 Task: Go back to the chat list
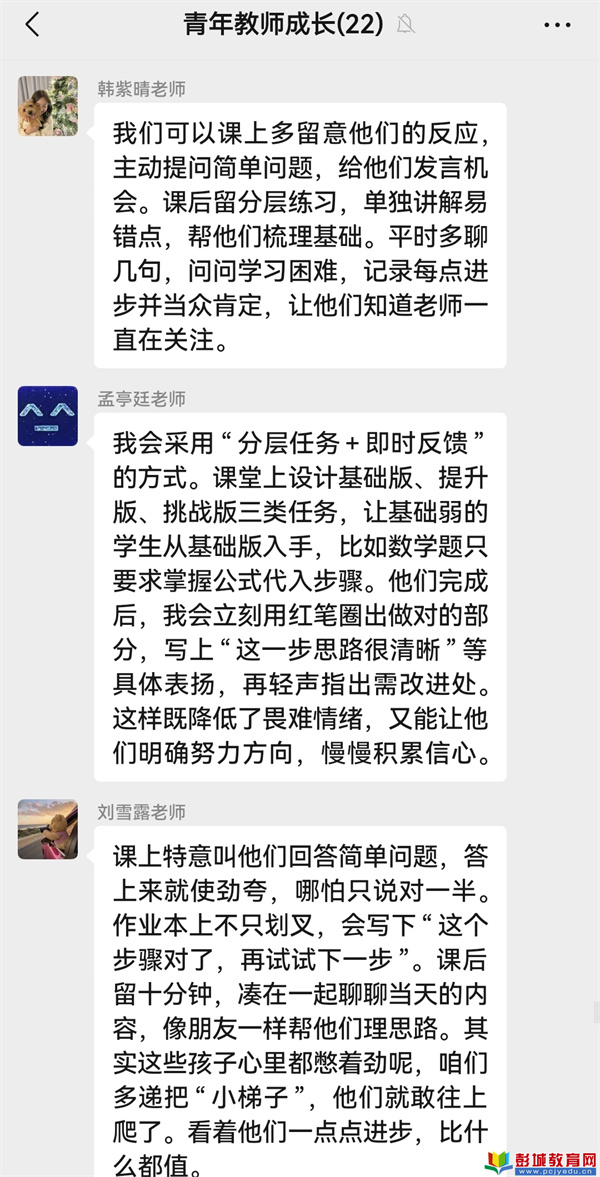(32, 25)
